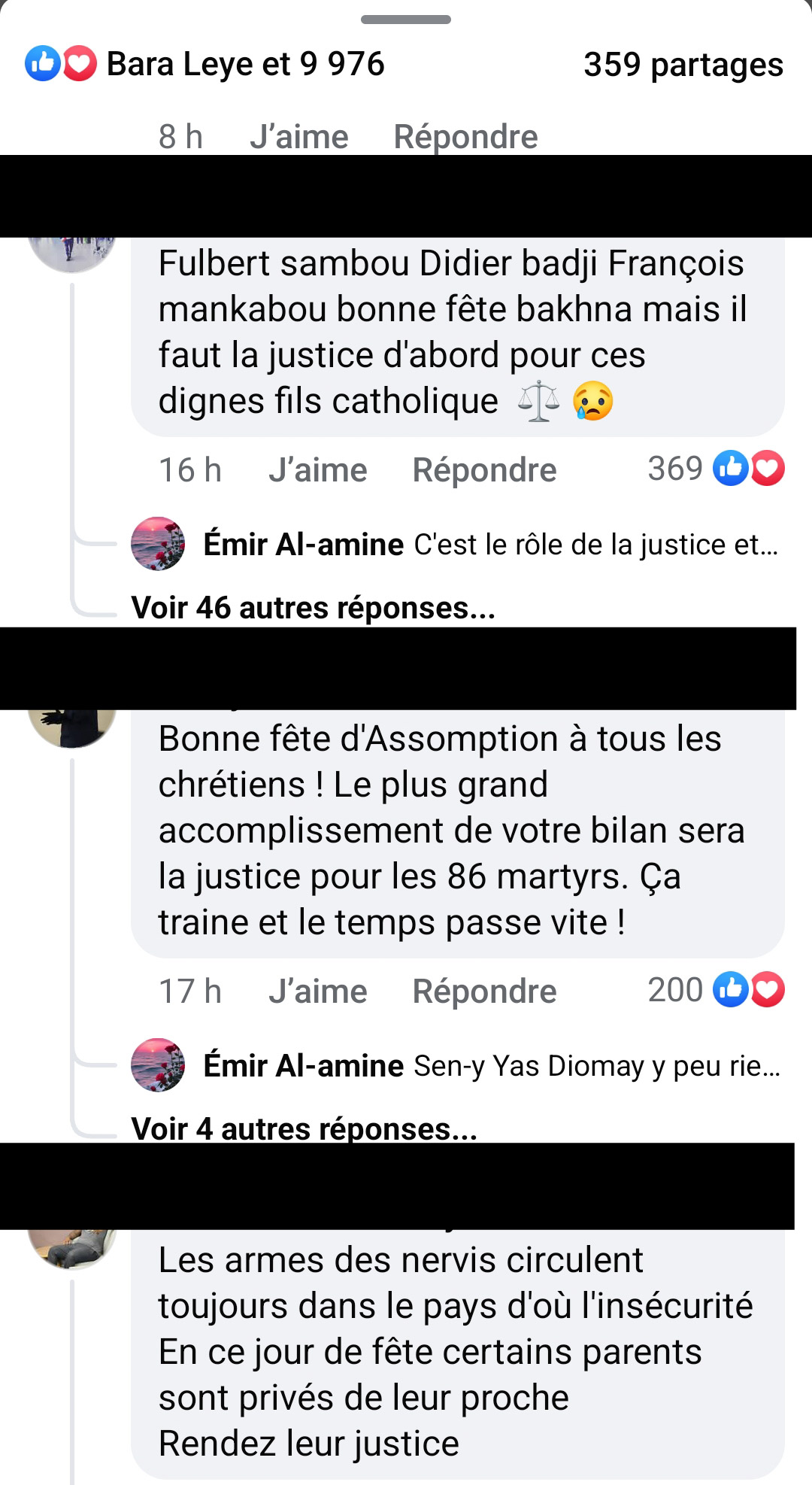Like the Bonne fête d'Assomption comment
The height and width of the screenshot is (1485, 812).
coord(317,991)
